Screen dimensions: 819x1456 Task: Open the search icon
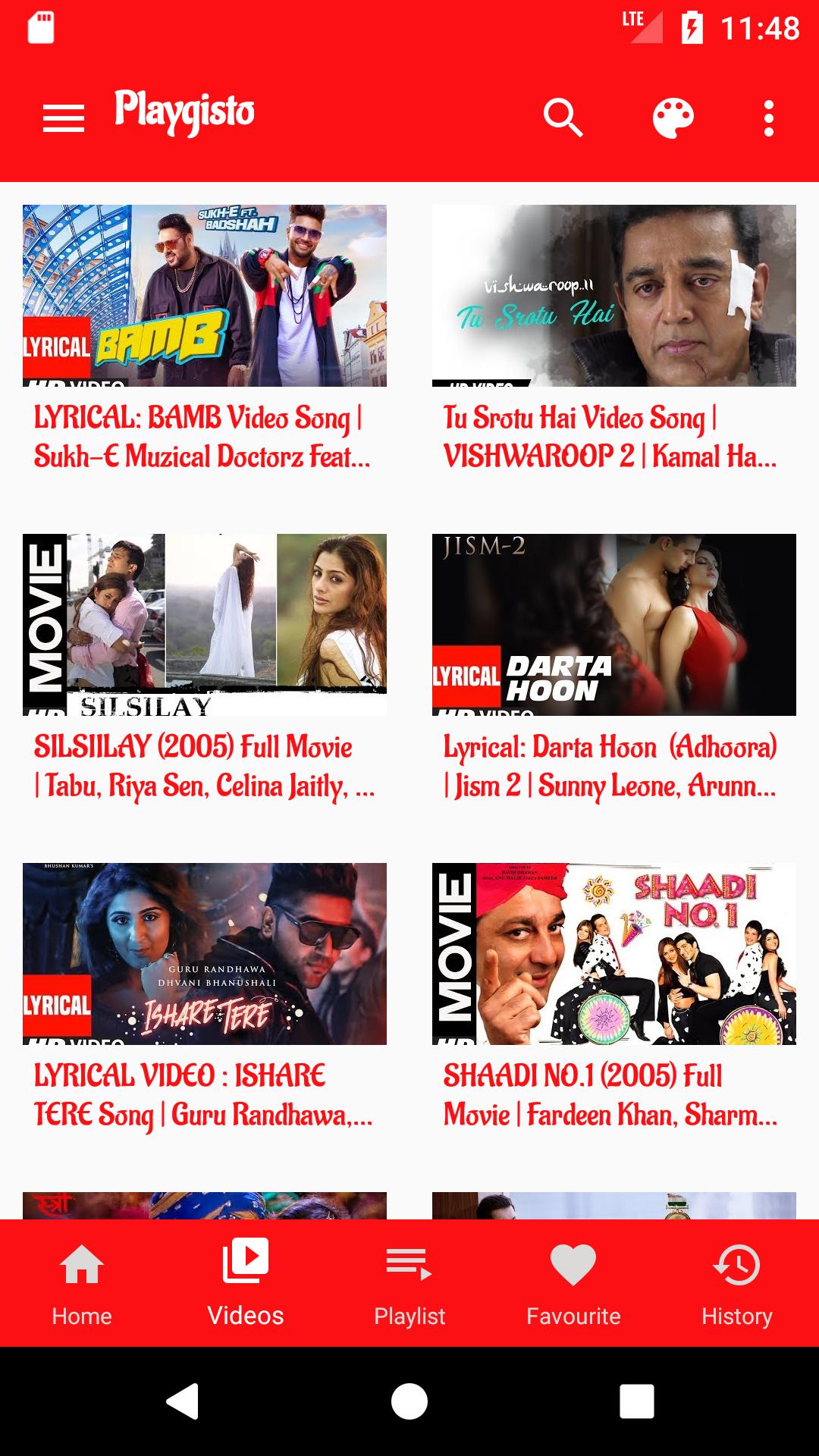pyautogui.click(x=563, y=118)
